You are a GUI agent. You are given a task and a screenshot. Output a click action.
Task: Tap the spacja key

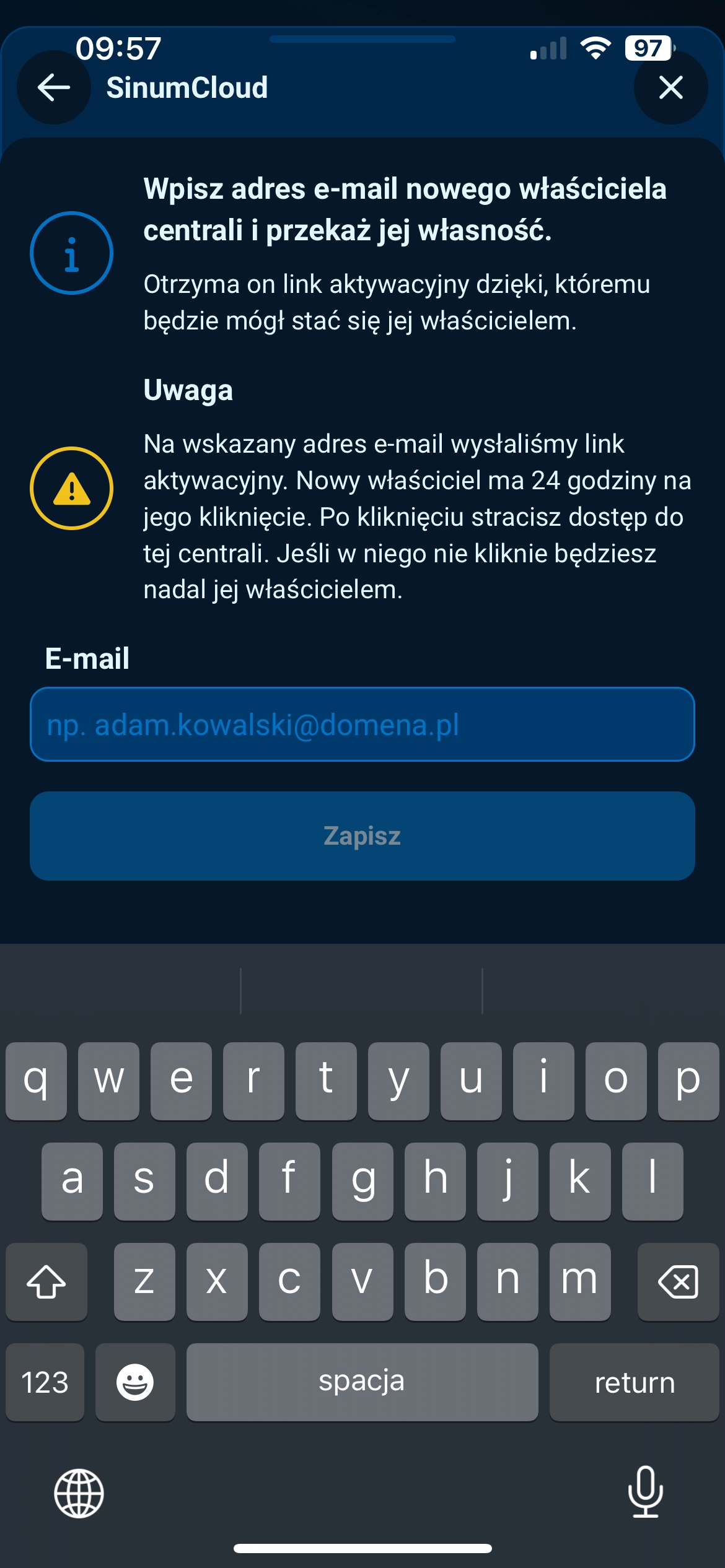click(362, 1382)
